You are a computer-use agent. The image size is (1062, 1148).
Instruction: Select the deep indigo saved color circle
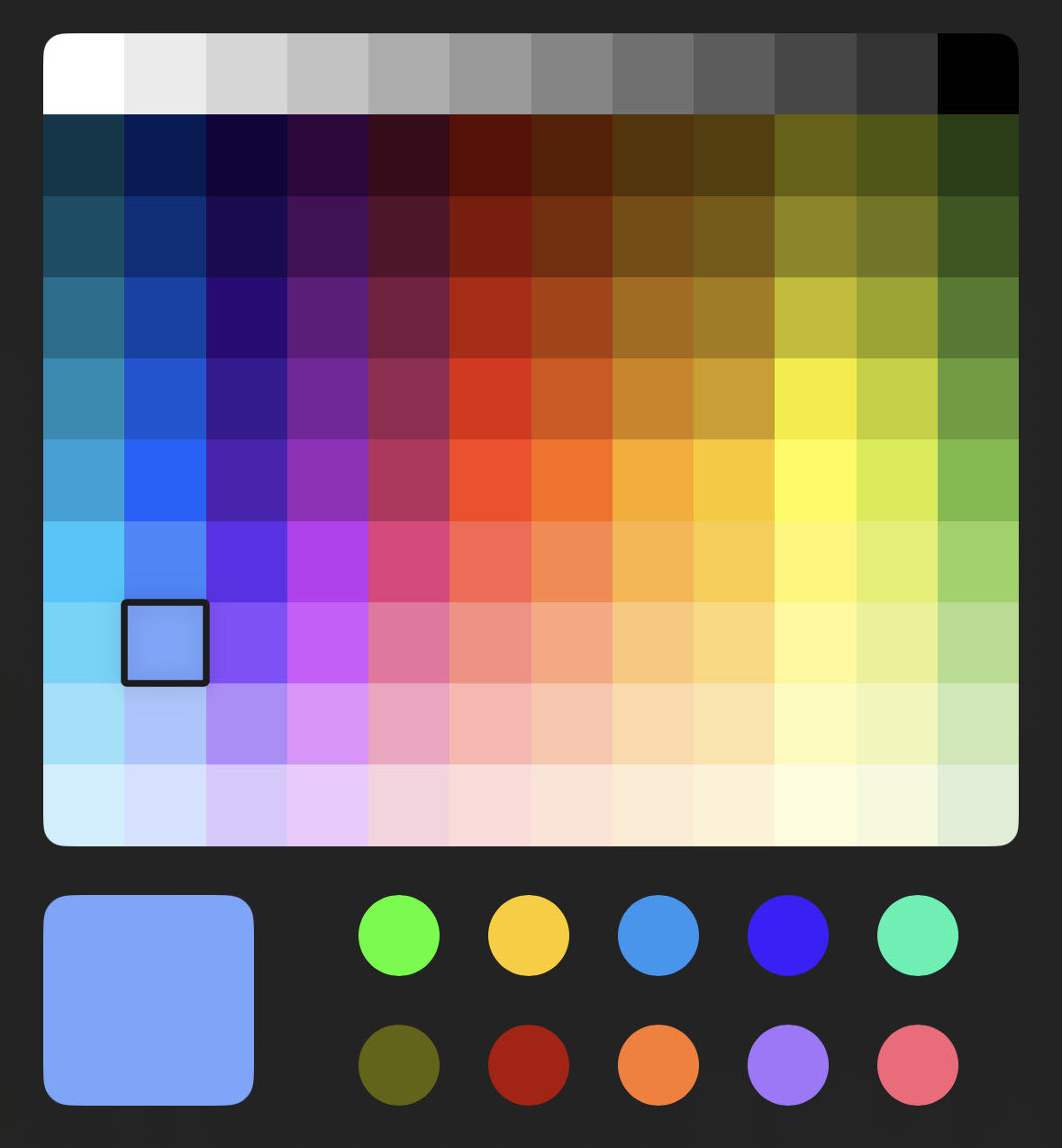[788, 936]
